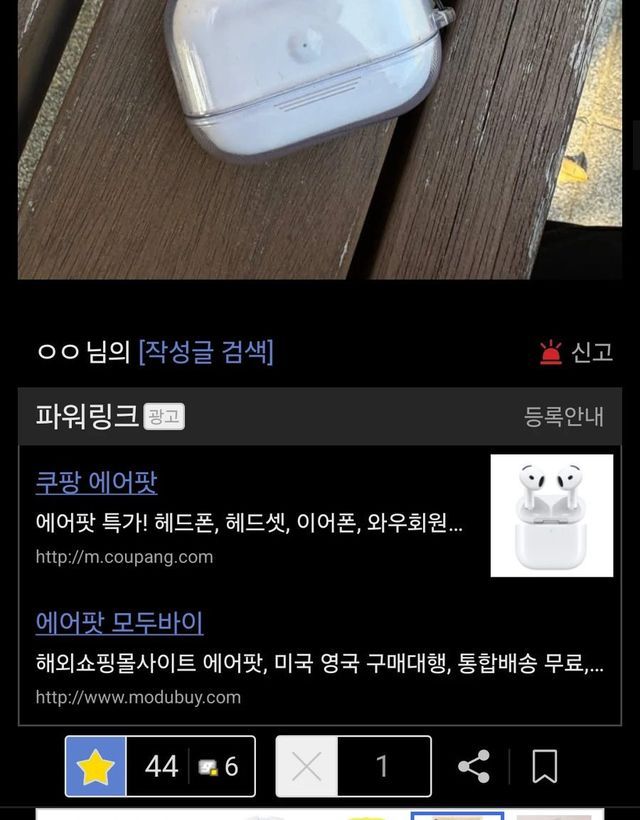Report this post with 신고
Image resolution: width=640 pixels, height=820 pixels.
[x=577, y=352]
